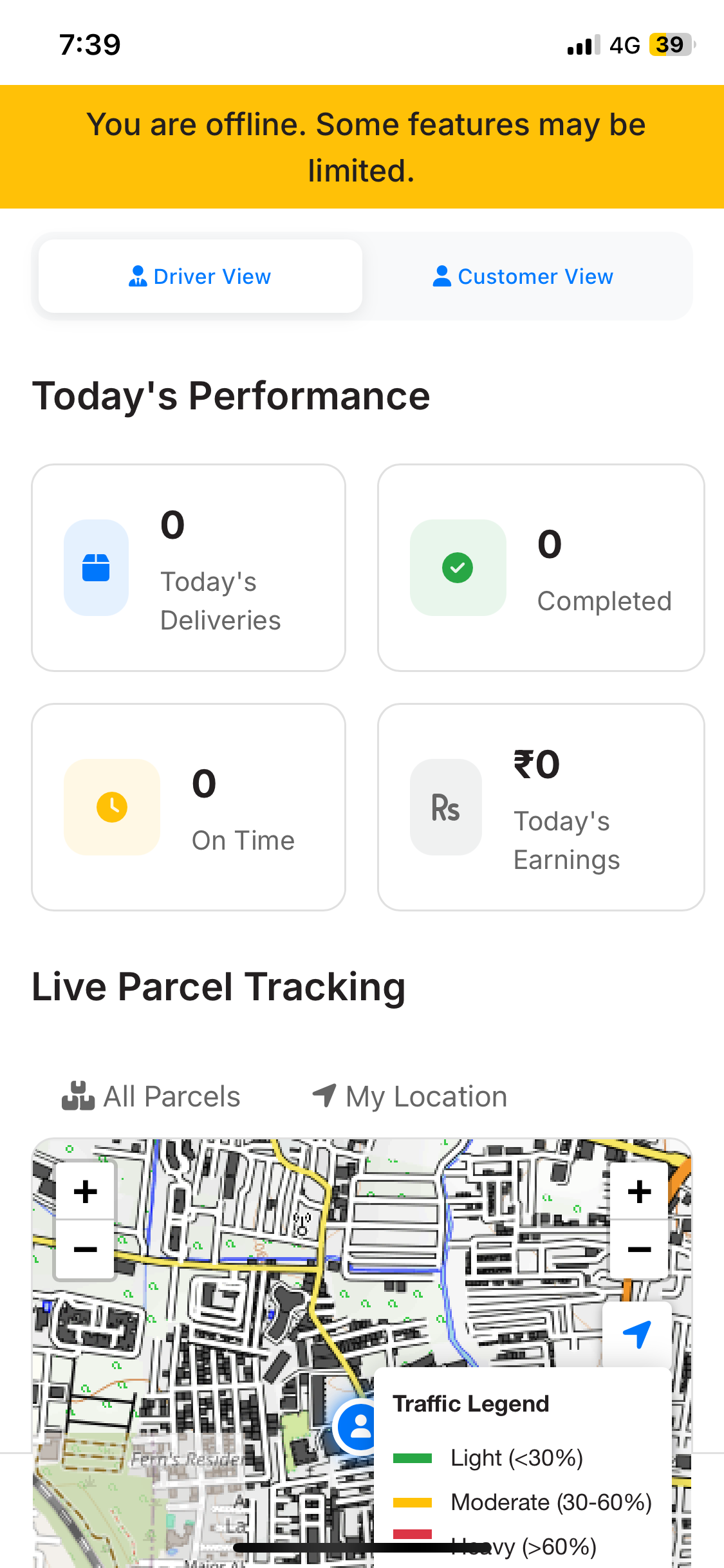Switch to Driver View

(x=200, y=277)
